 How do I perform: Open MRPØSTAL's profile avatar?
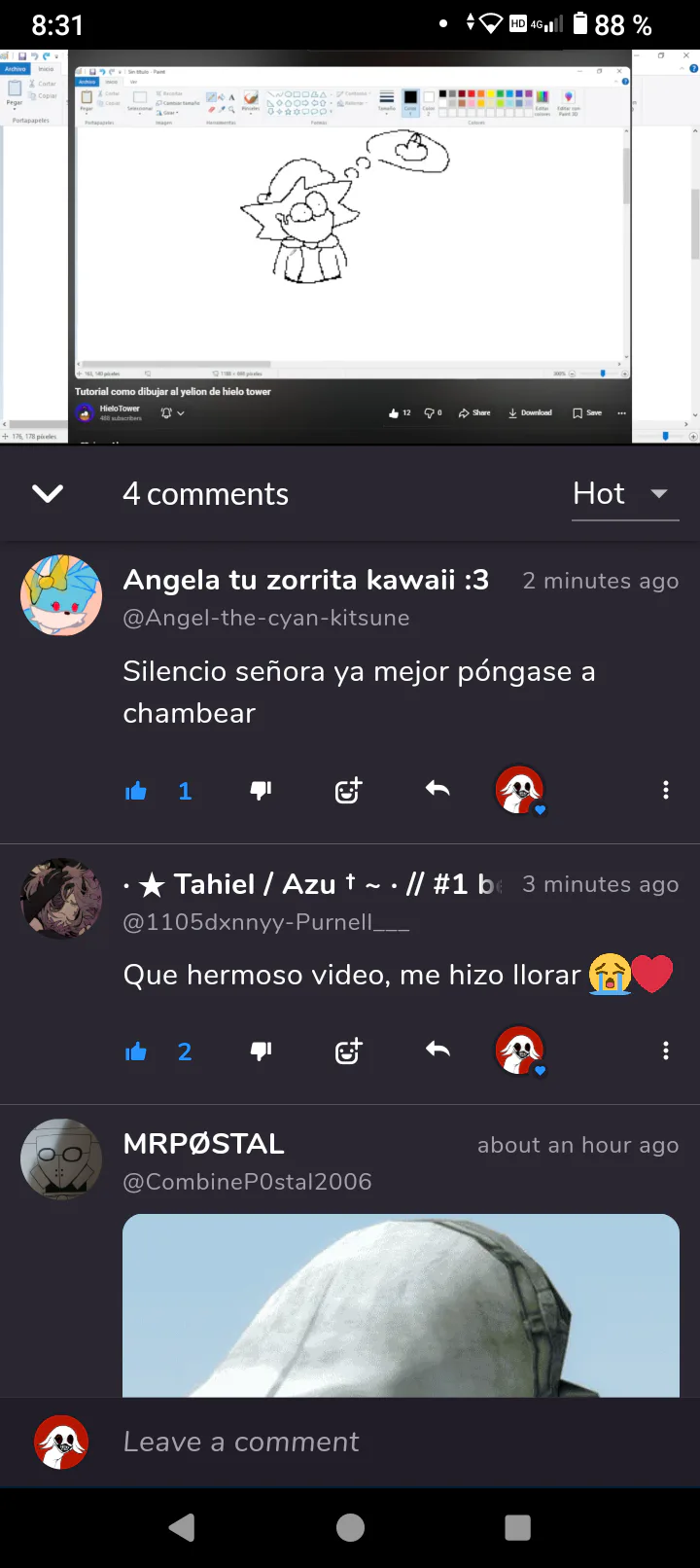pos(61,1158)
